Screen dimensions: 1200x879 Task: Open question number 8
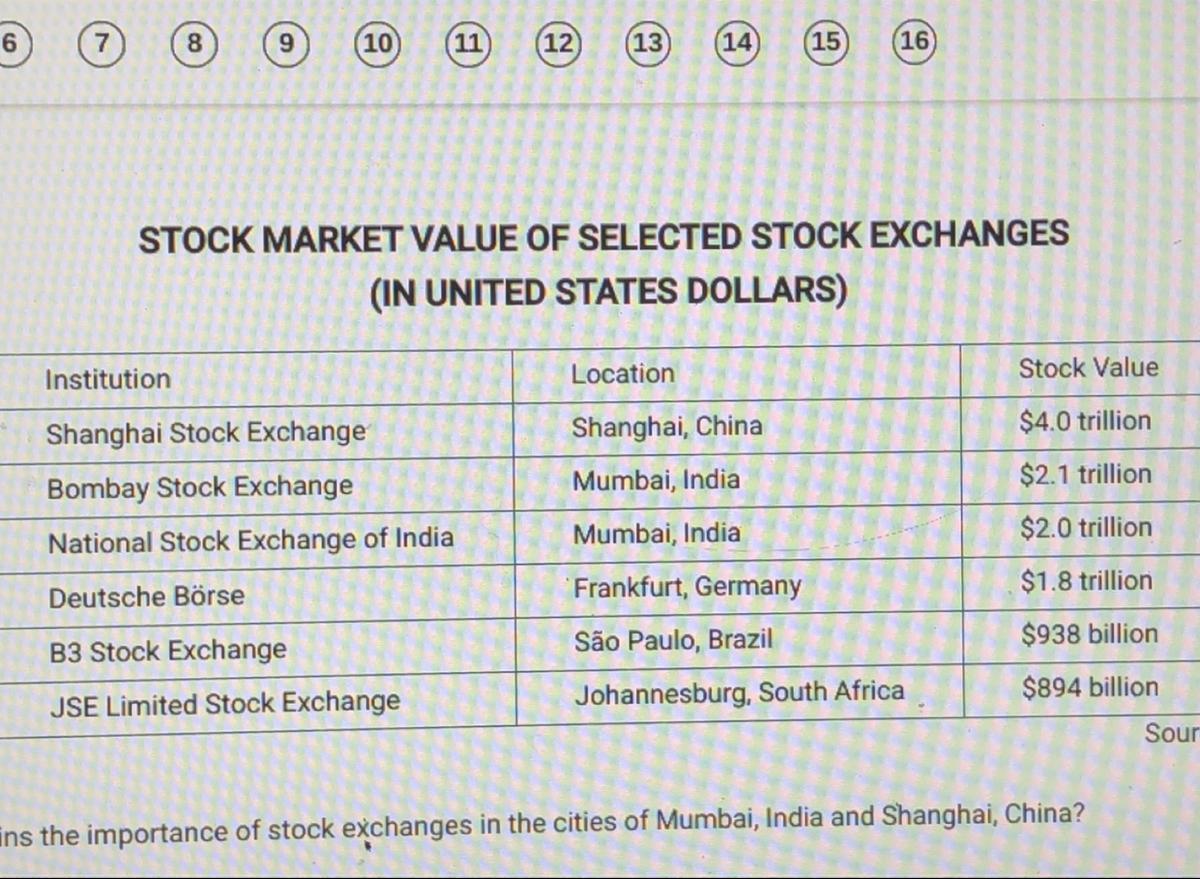coord(195,45)
